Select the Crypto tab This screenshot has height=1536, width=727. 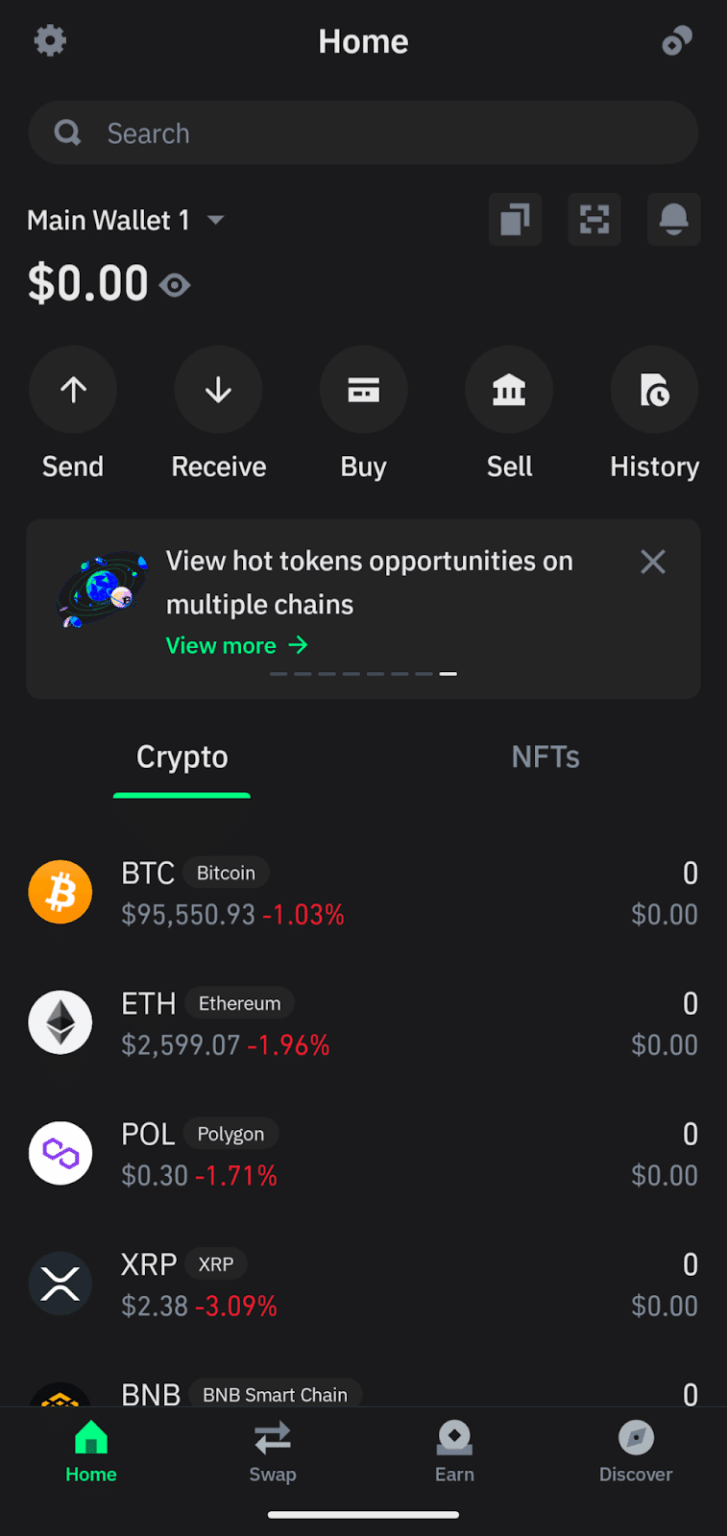pyautogui.click(x=181, y=757)
